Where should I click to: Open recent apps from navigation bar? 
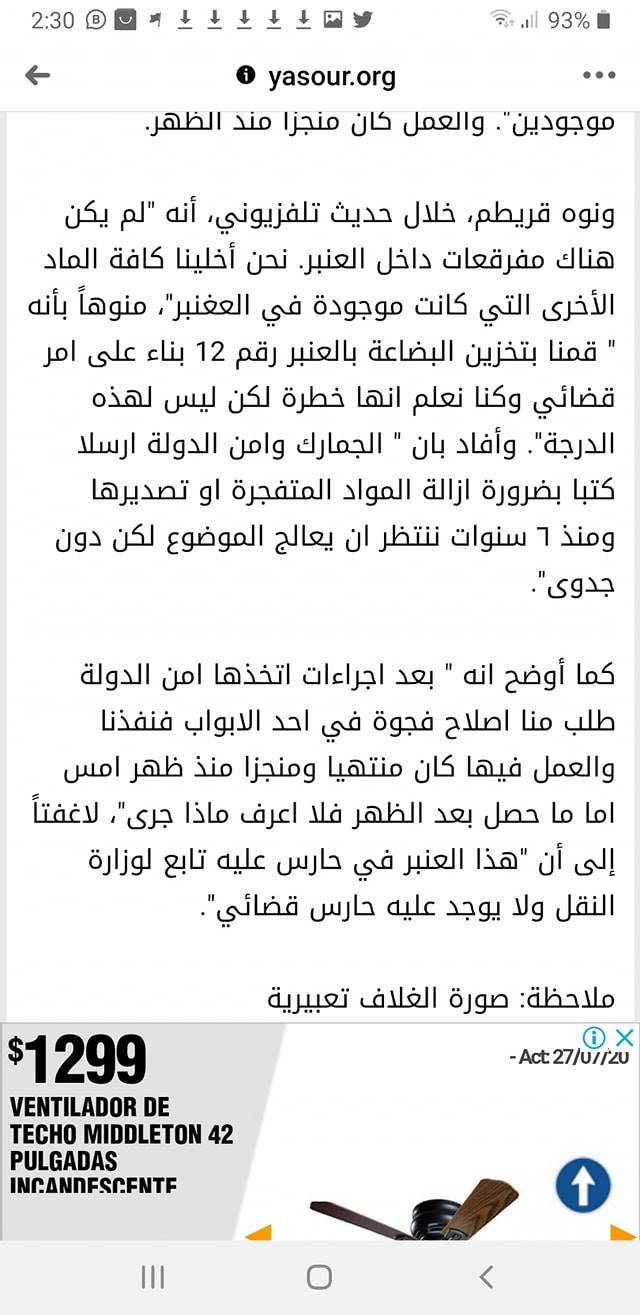point(152,1276)
